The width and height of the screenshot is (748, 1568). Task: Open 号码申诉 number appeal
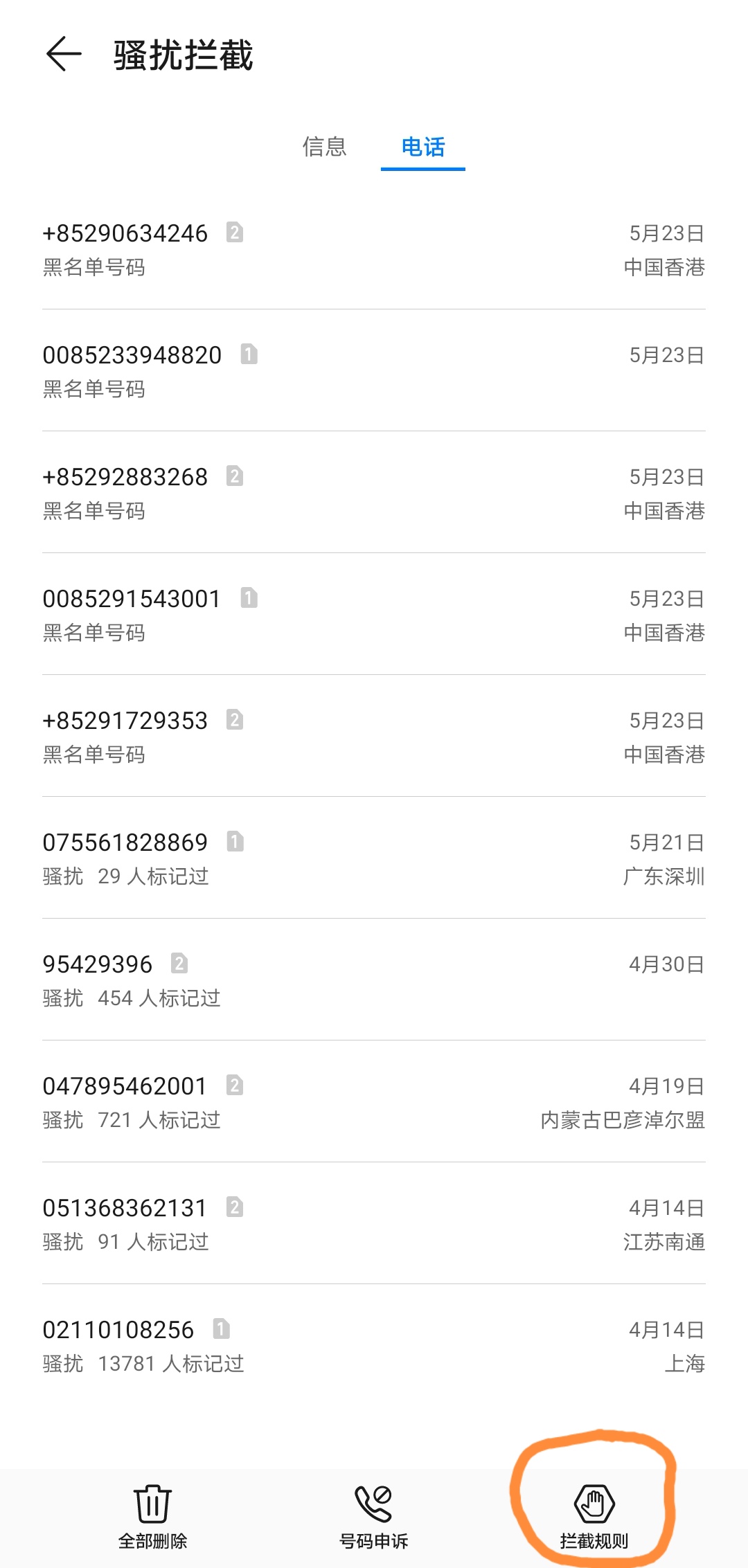click(x=373, y=1509)
